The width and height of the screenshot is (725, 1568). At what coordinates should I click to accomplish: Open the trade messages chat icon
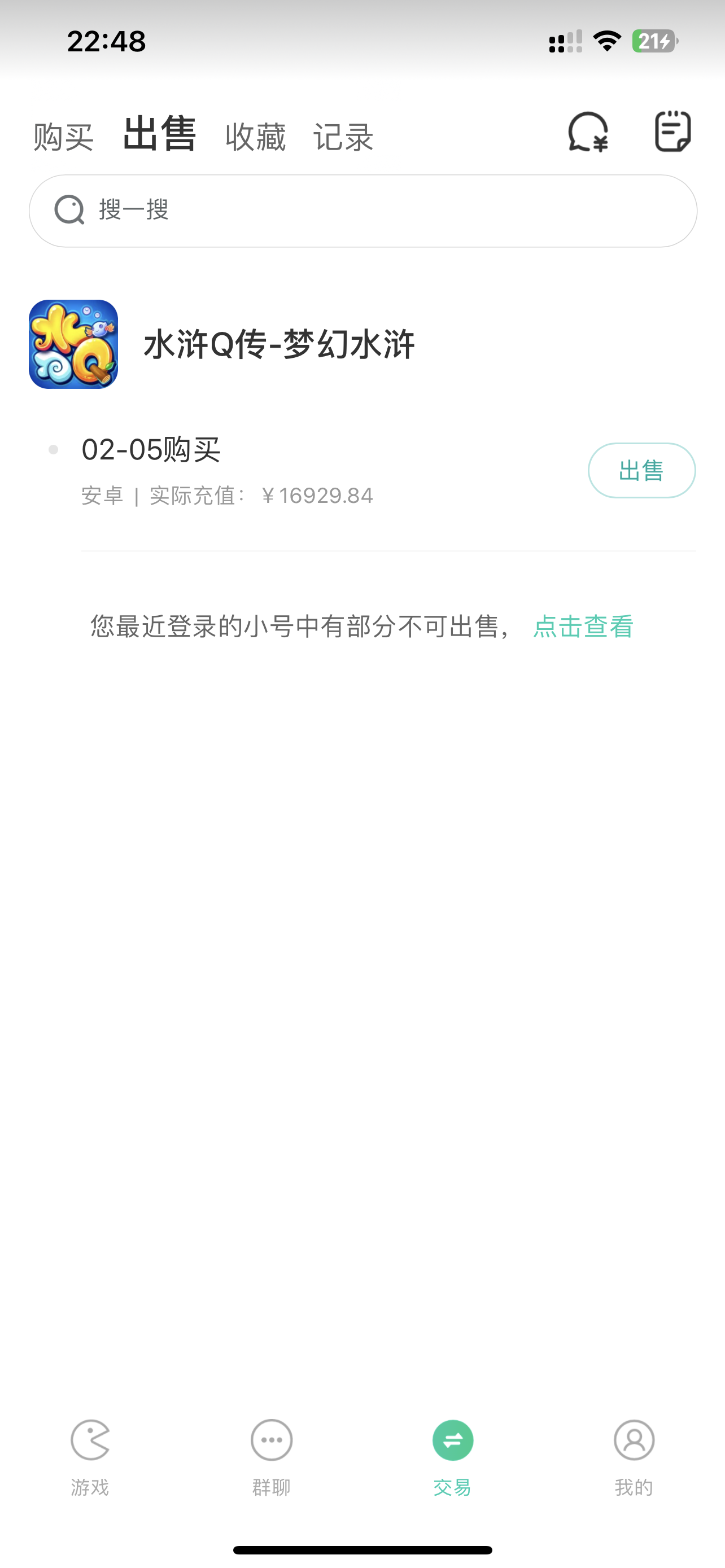coord(587,132)
